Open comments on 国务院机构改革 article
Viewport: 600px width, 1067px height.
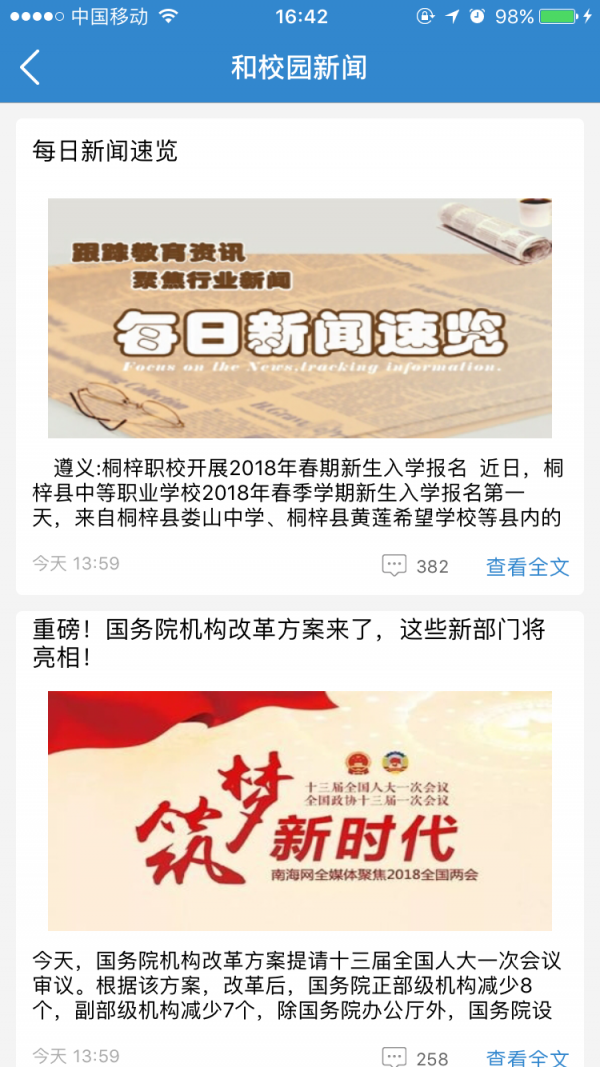(414, 1057)
